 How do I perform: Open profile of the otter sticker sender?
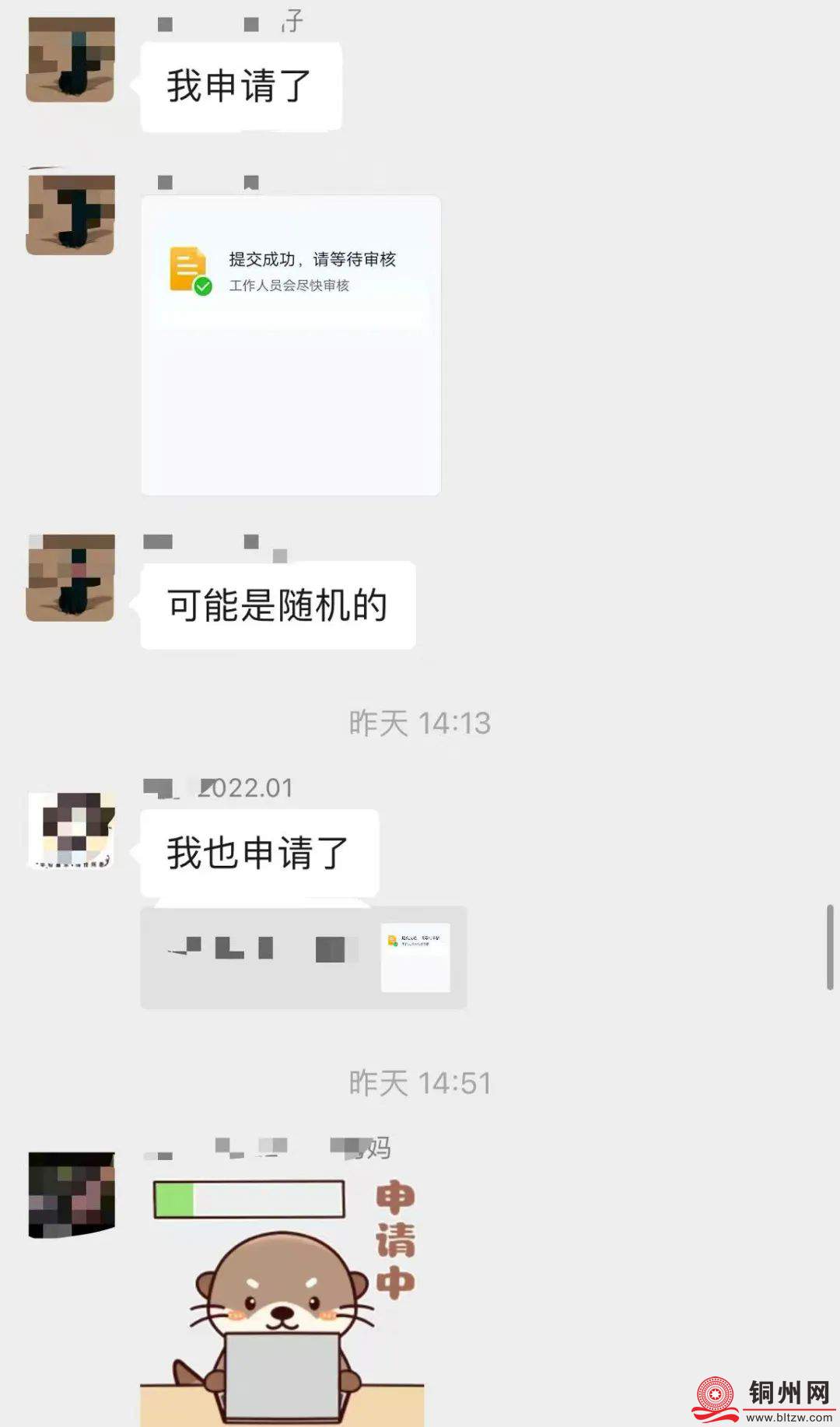pos(71,1194)
